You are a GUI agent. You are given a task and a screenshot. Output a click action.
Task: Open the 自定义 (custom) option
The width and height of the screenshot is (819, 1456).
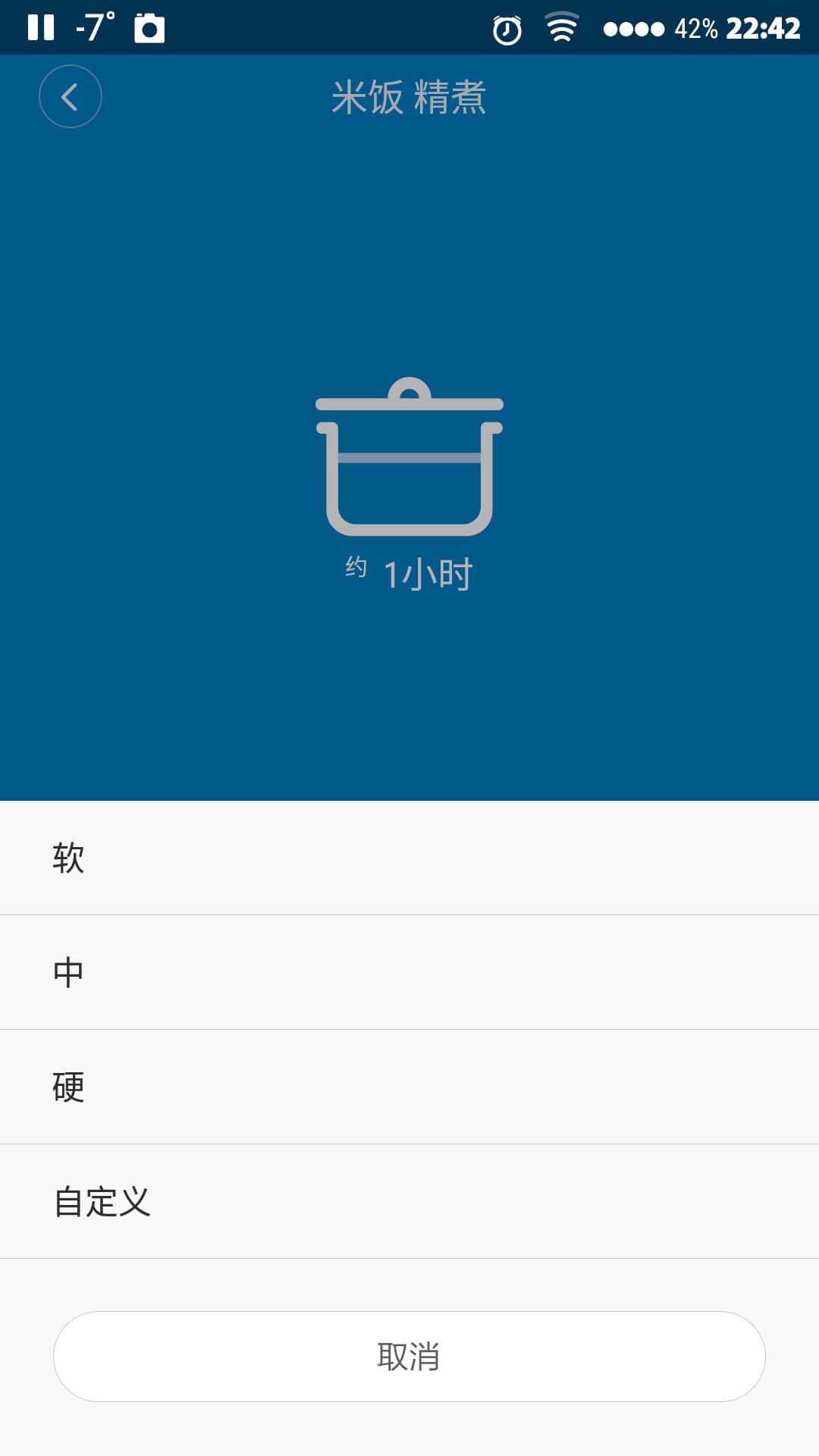coord(409,1201)
